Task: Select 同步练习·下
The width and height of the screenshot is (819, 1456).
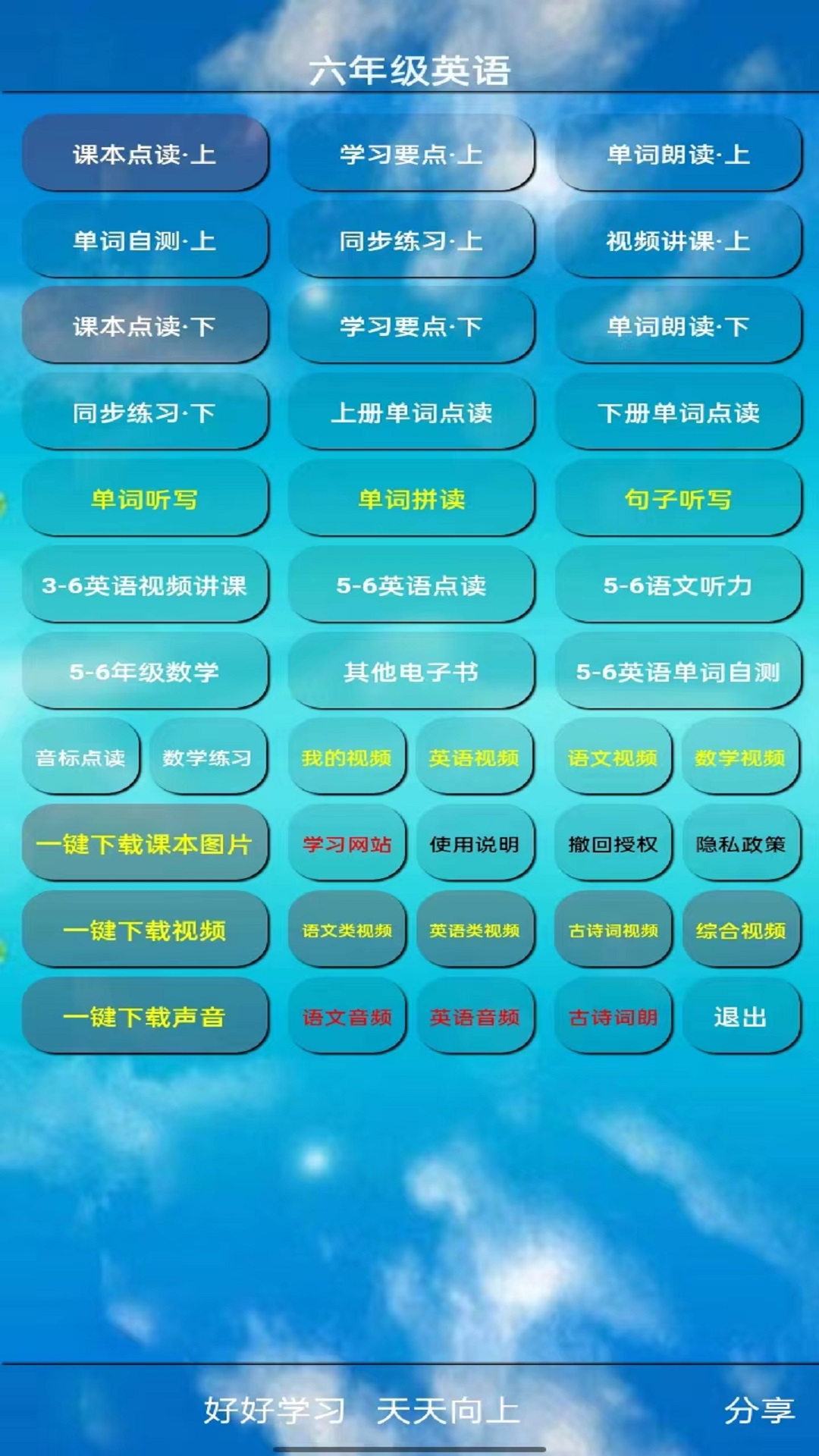Action: 144,413
